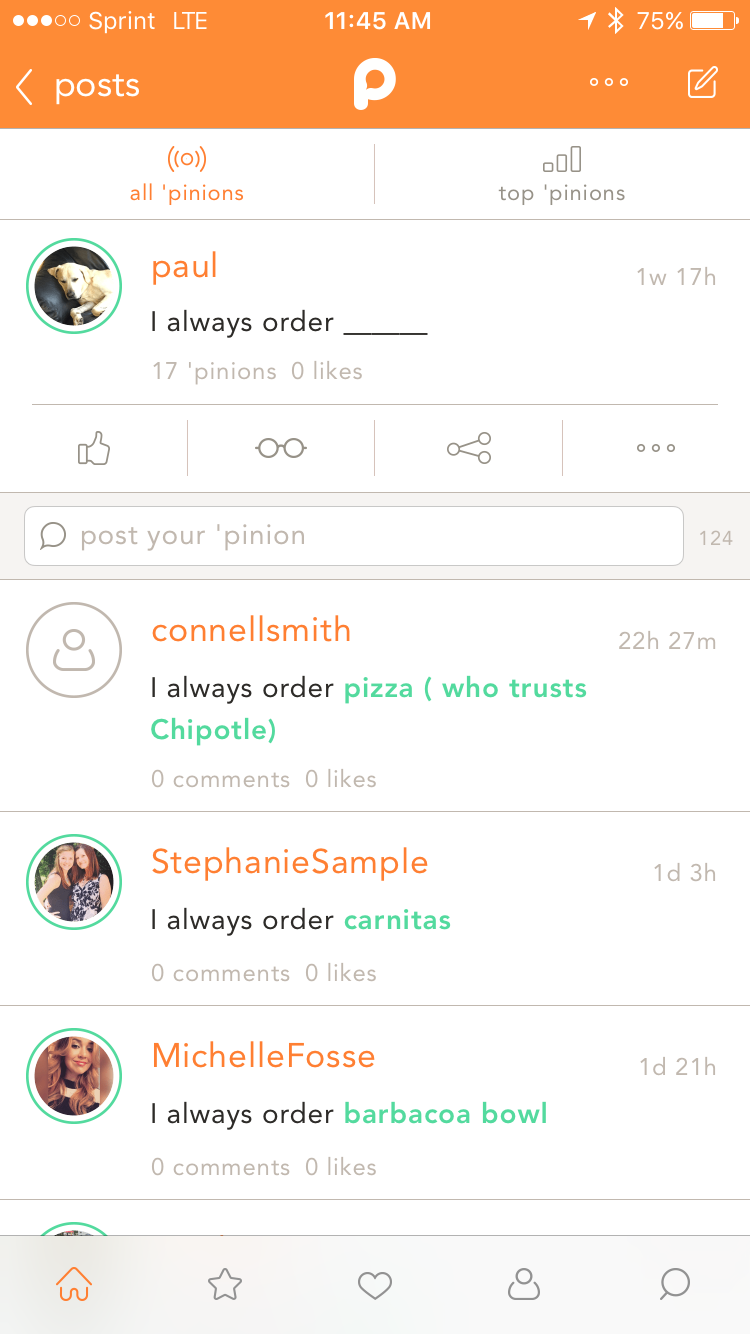
Task: Tap the post your 'pinion field
Action: (354, 536)
